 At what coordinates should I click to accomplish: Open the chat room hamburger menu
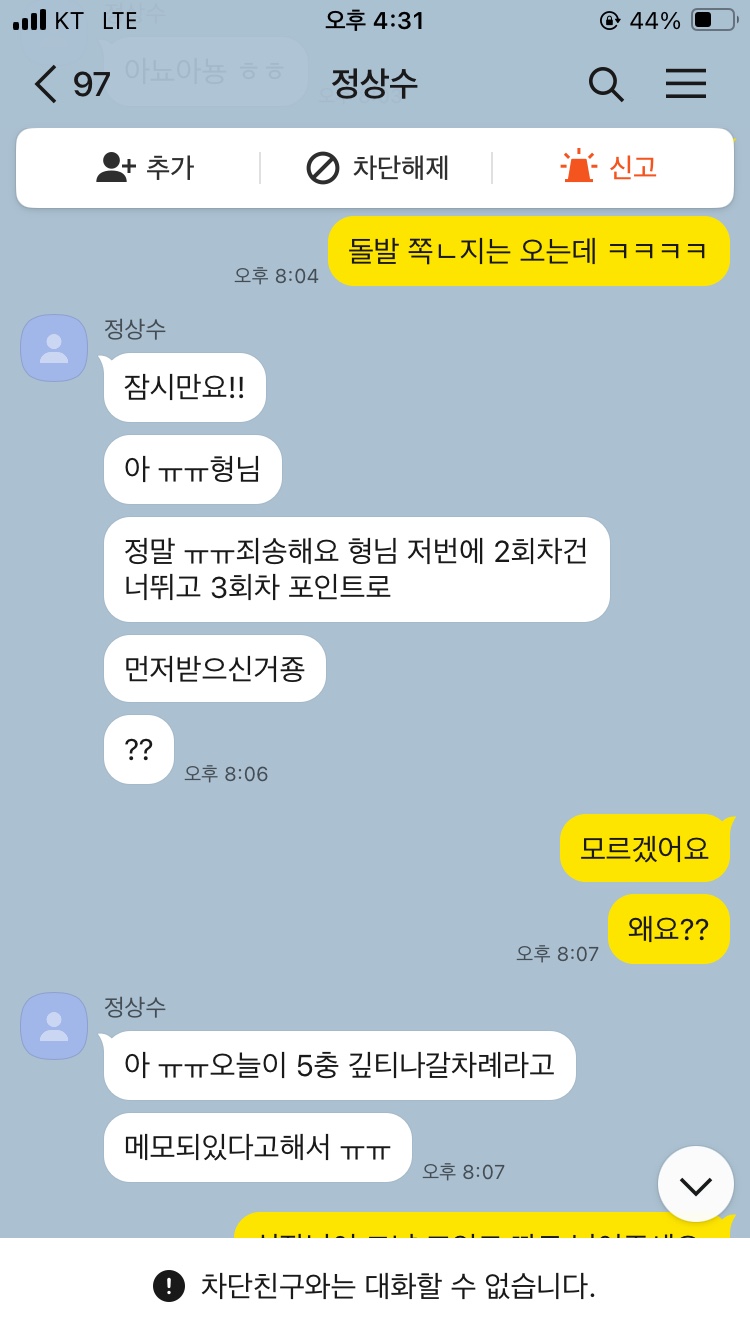(685, 84)
